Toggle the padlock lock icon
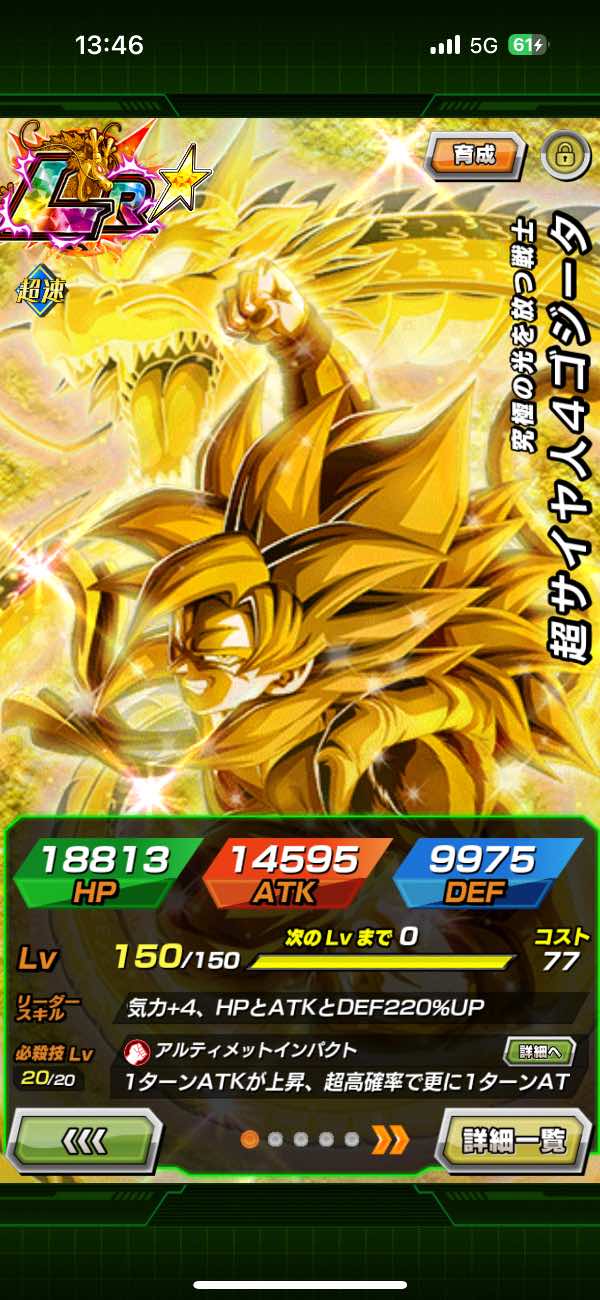600x1300 pixels. click(x=563, y=154)
